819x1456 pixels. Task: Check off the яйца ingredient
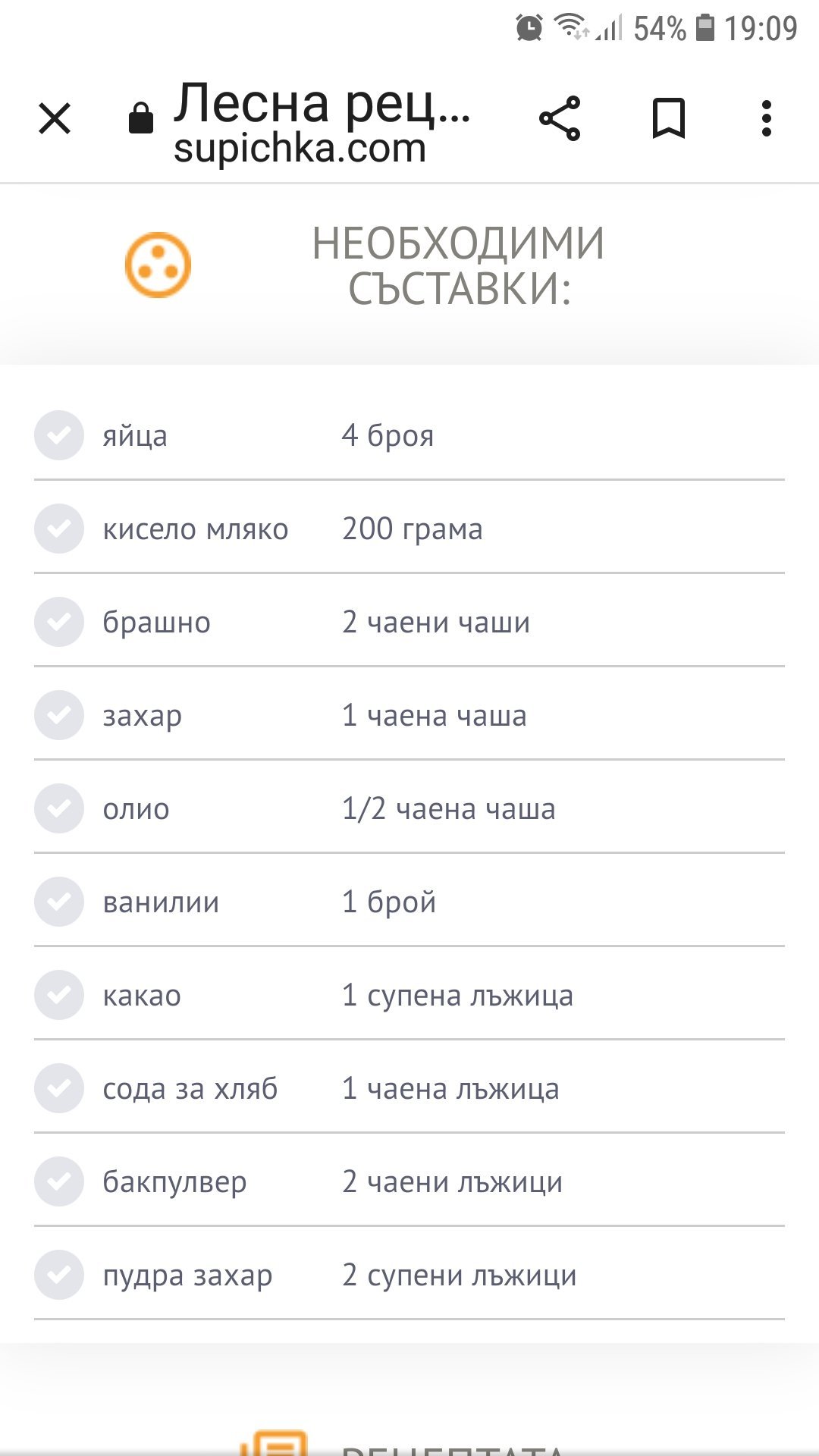click(x=59, y=435)
